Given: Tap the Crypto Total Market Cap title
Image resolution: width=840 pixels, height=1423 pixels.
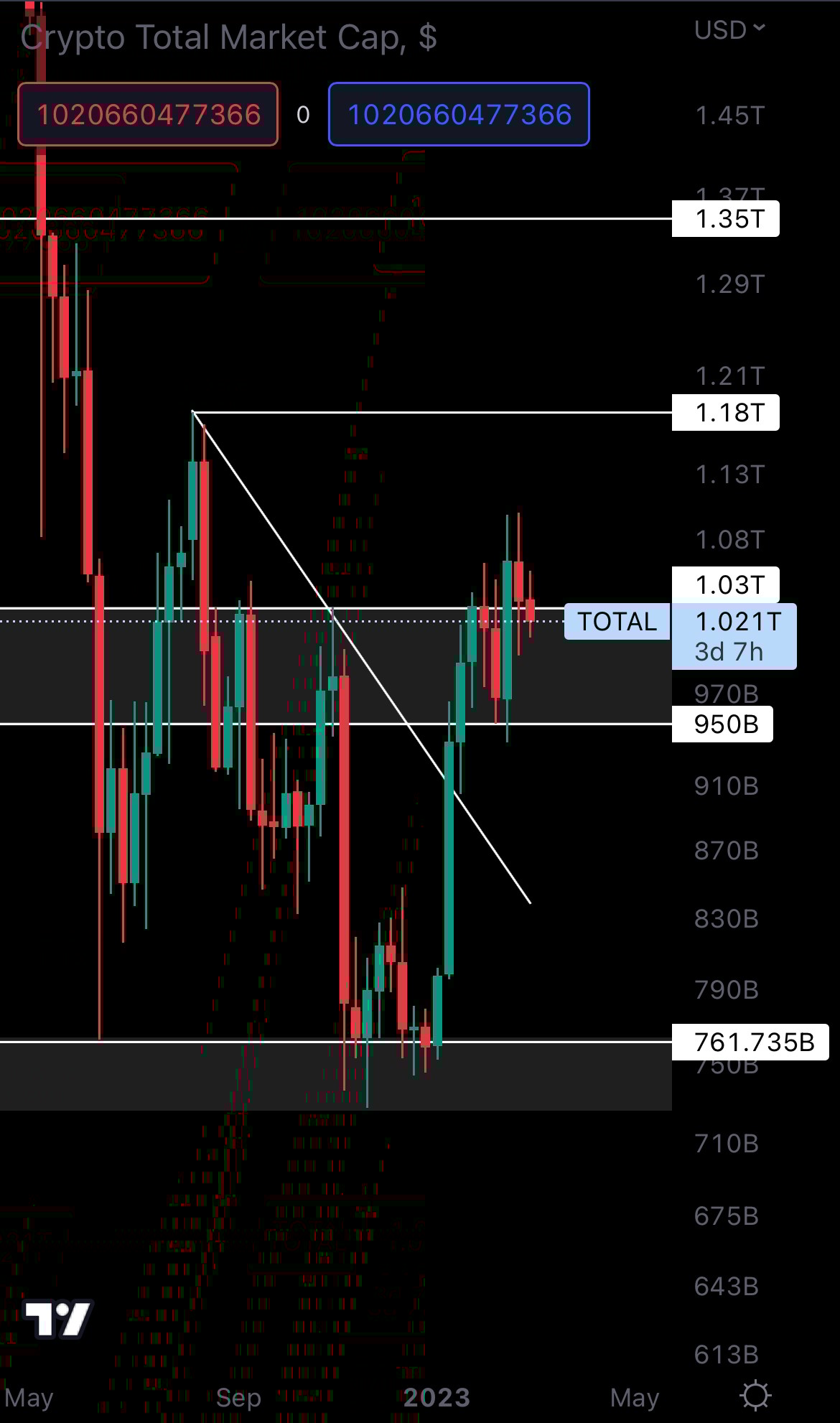Looking at the screenshot, I should 228,37.
